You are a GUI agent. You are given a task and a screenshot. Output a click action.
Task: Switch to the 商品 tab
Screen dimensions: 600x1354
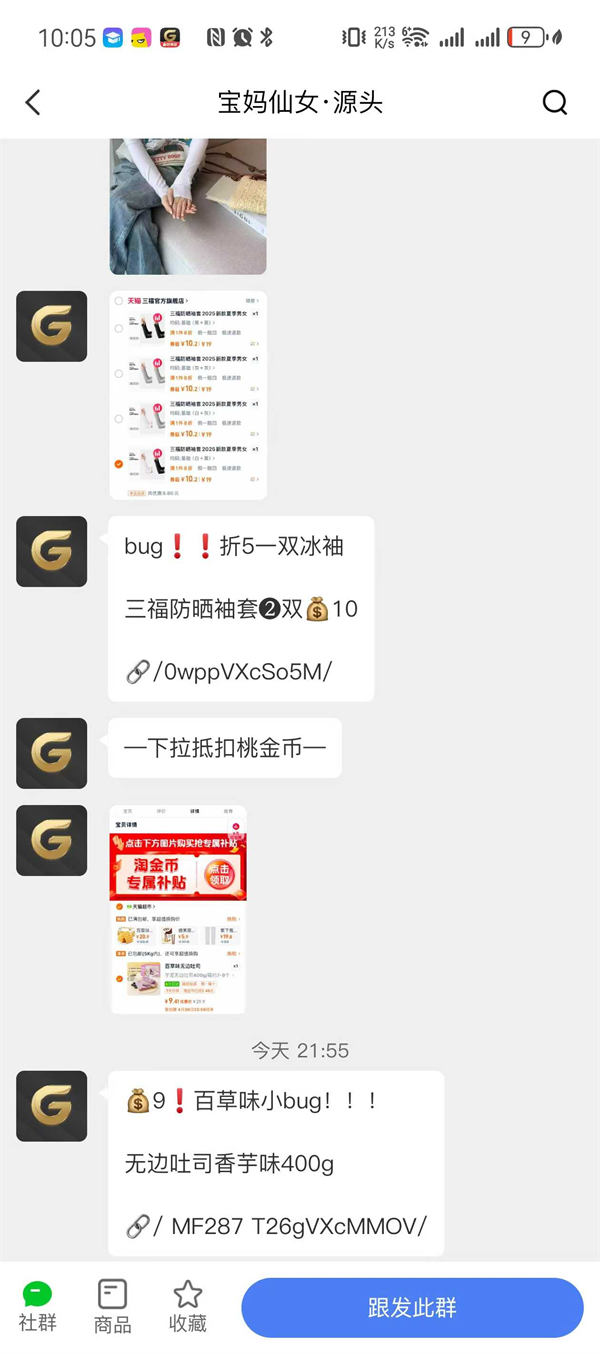[x=112, y=1306]
